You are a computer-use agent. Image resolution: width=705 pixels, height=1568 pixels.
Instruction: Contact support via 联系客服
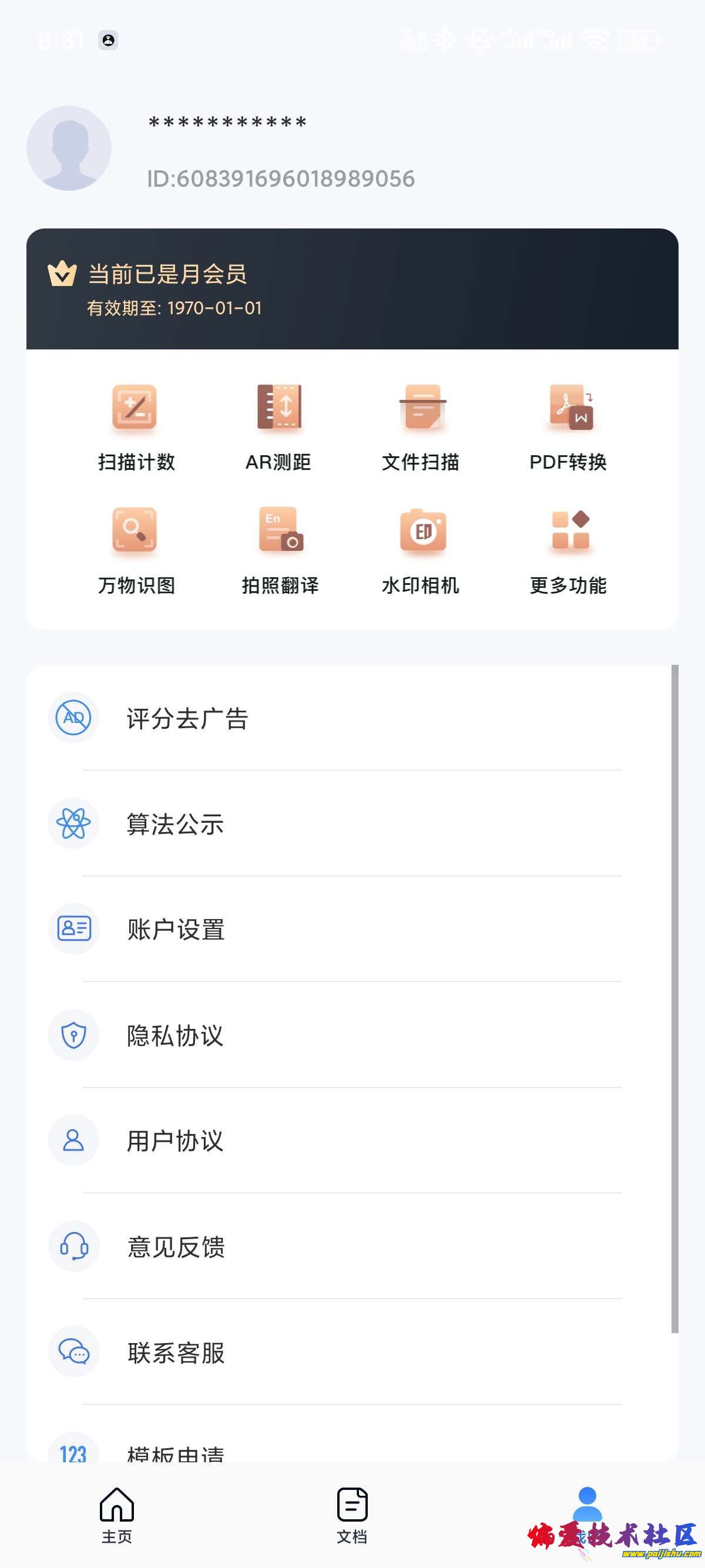(175, 1352)
